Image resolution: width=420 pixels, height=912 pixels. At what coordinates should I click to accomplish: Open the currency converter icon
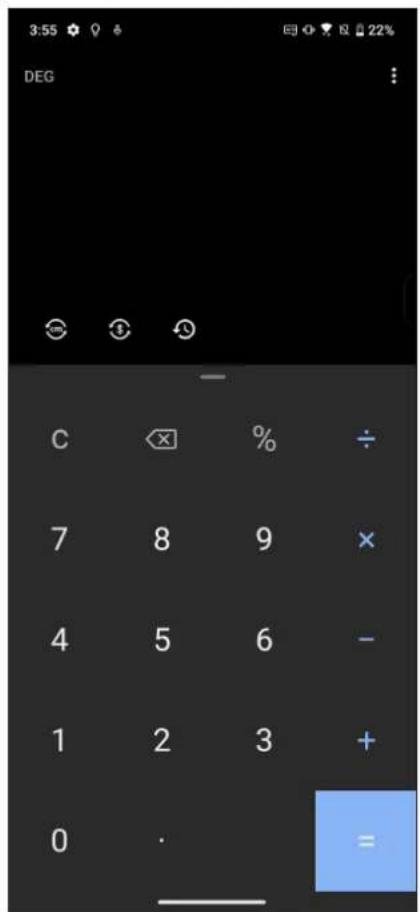click(120, 330)
